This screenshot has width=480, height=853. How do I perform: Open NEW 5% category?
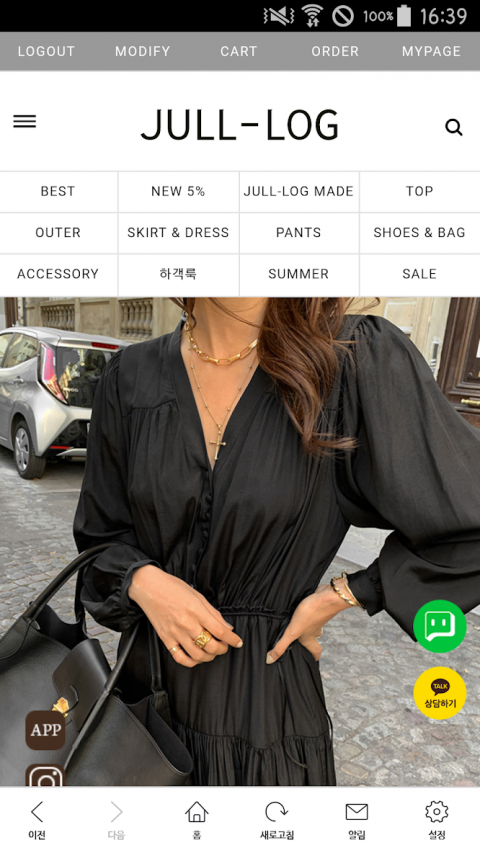179,191
